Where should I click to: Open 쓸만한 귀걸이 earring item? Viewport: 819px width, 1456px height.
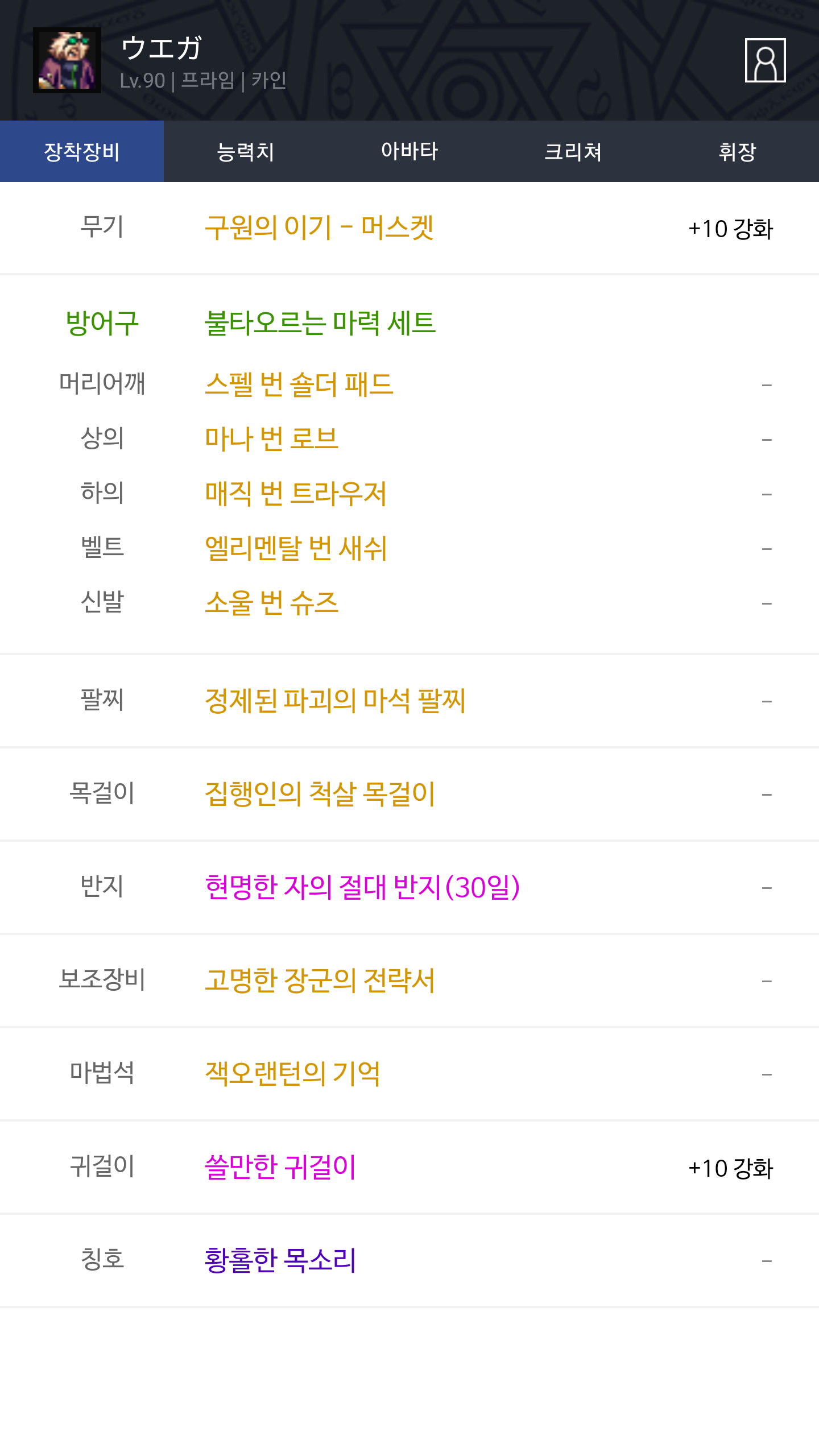tap(280, 1167)
